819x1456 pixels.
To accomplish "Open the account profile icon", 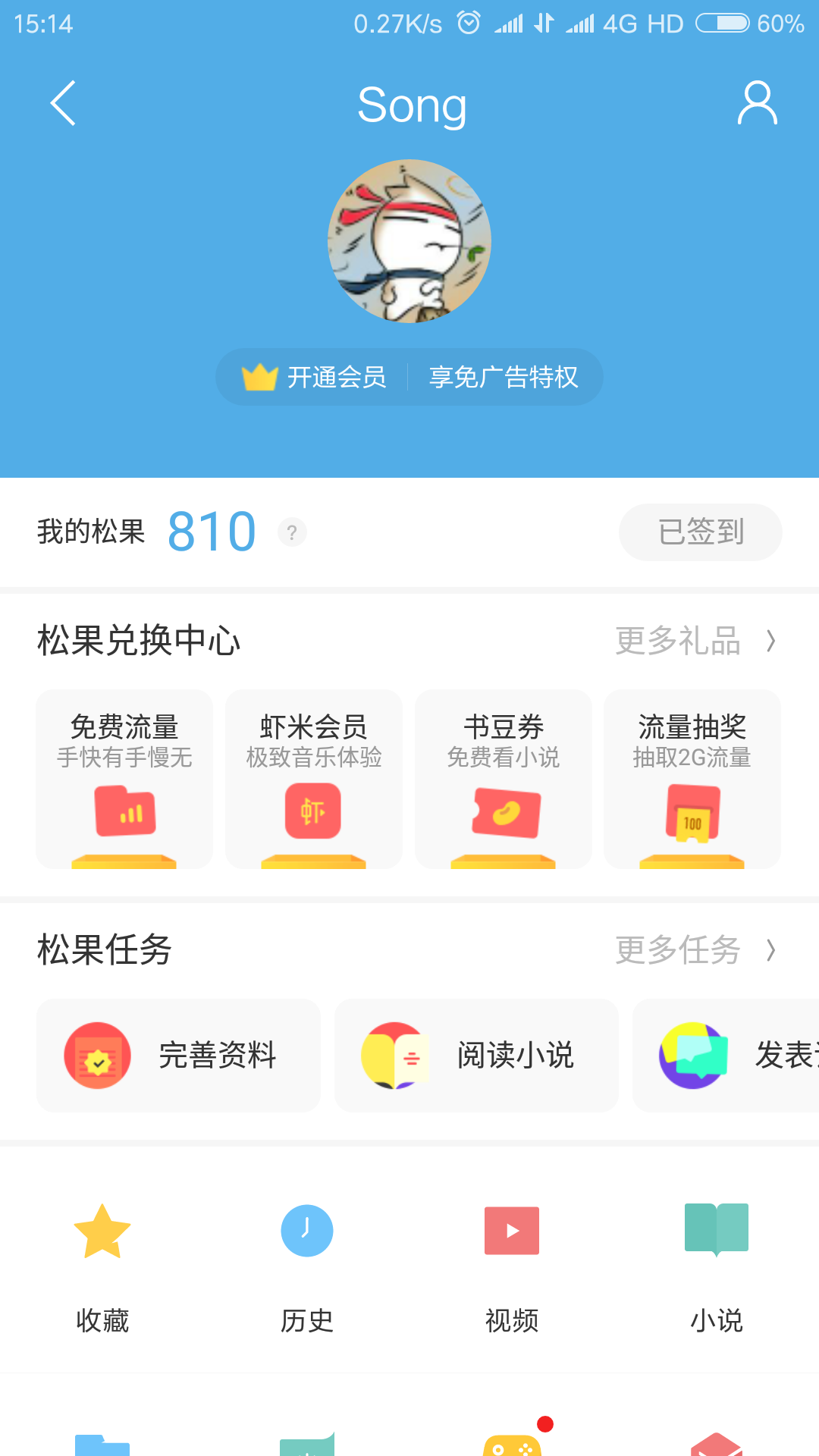I will coord(757,103).
